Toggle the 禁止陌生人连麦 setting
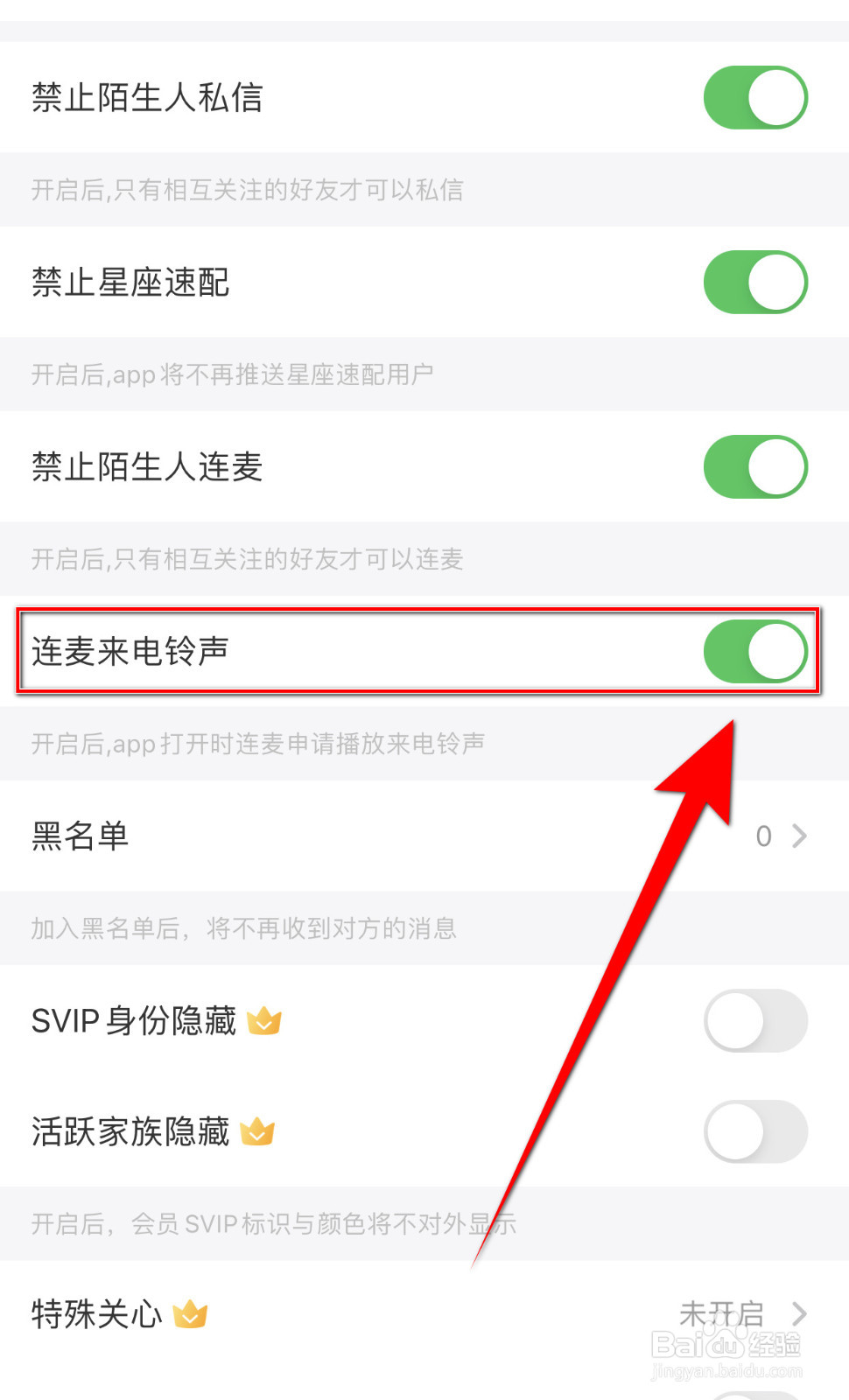849x1400 pixels. point(755,467)
